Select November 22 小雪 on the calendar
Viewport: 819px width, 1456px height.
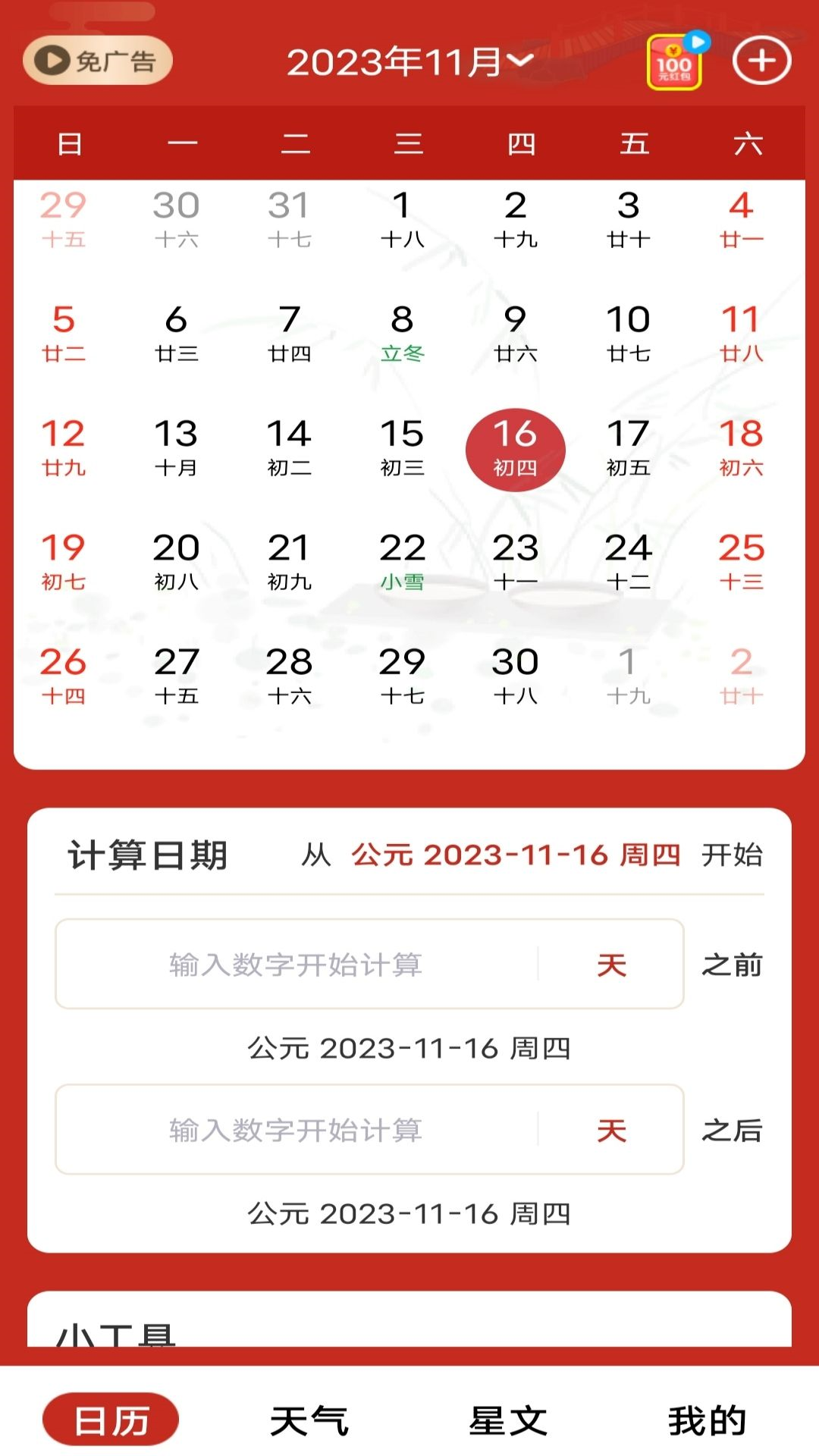click(402, 561)
